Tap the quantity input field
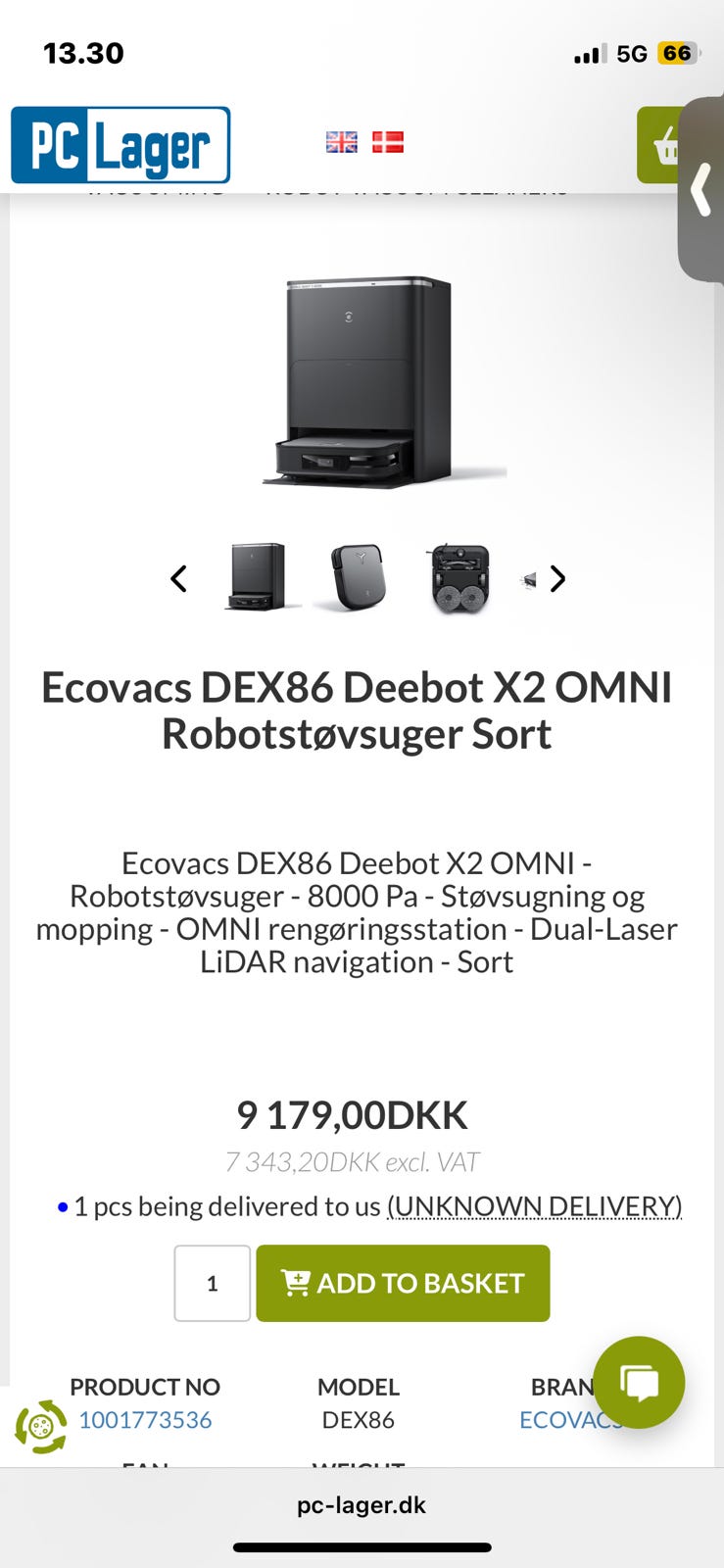 (213, 1283)
